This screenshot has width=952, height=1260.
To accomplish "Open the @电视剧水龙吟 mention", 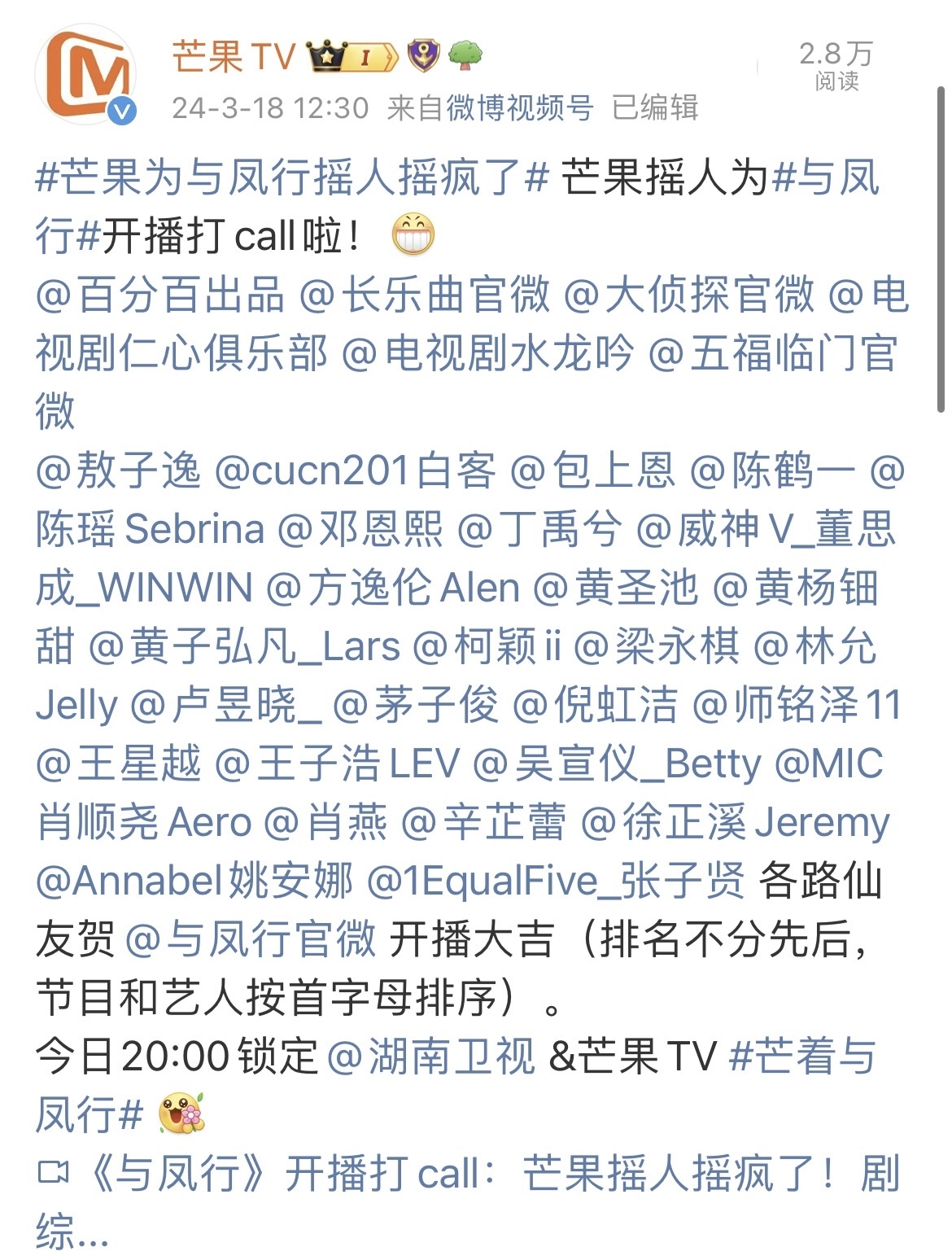I will point(487,352).
